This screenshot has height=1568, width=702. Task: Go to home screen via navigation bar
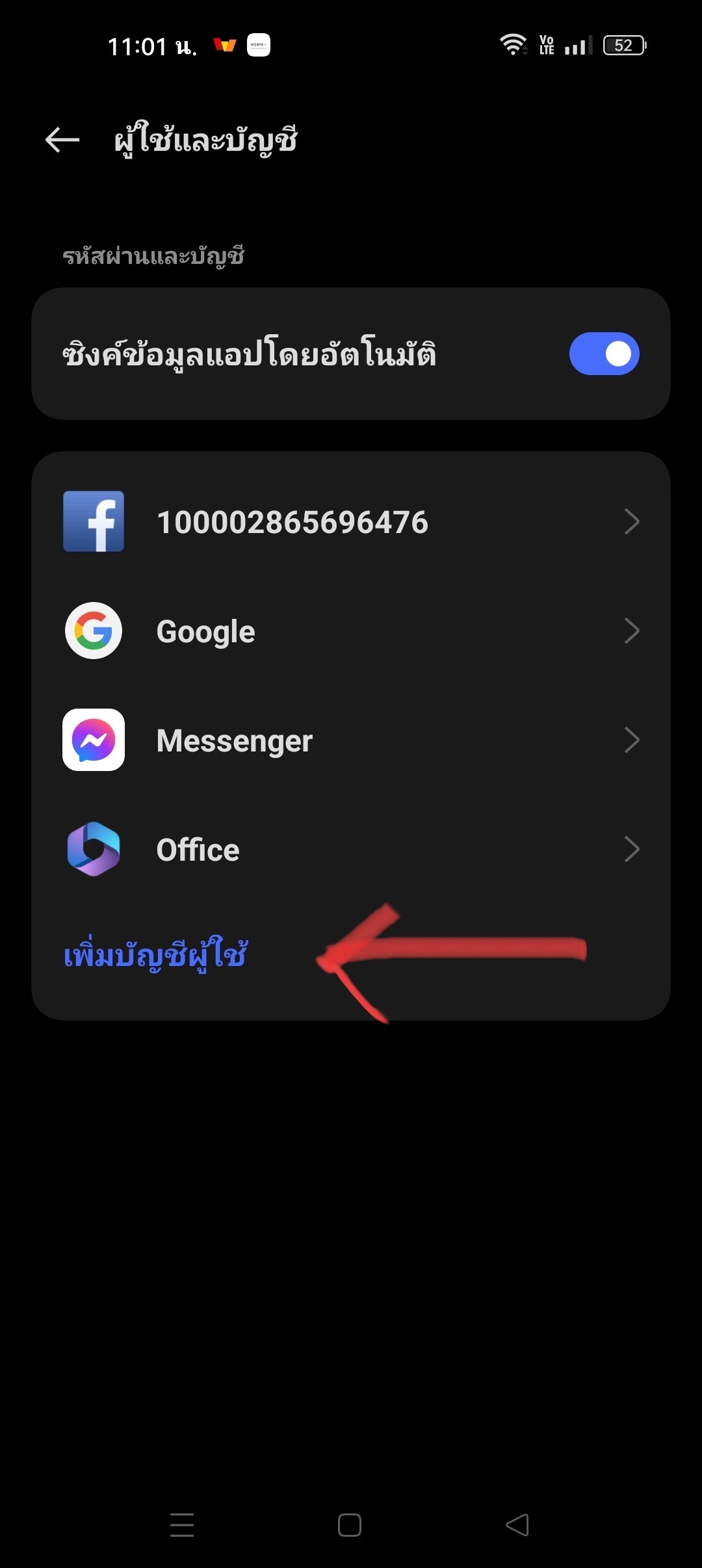click(x=350, y=1524)
